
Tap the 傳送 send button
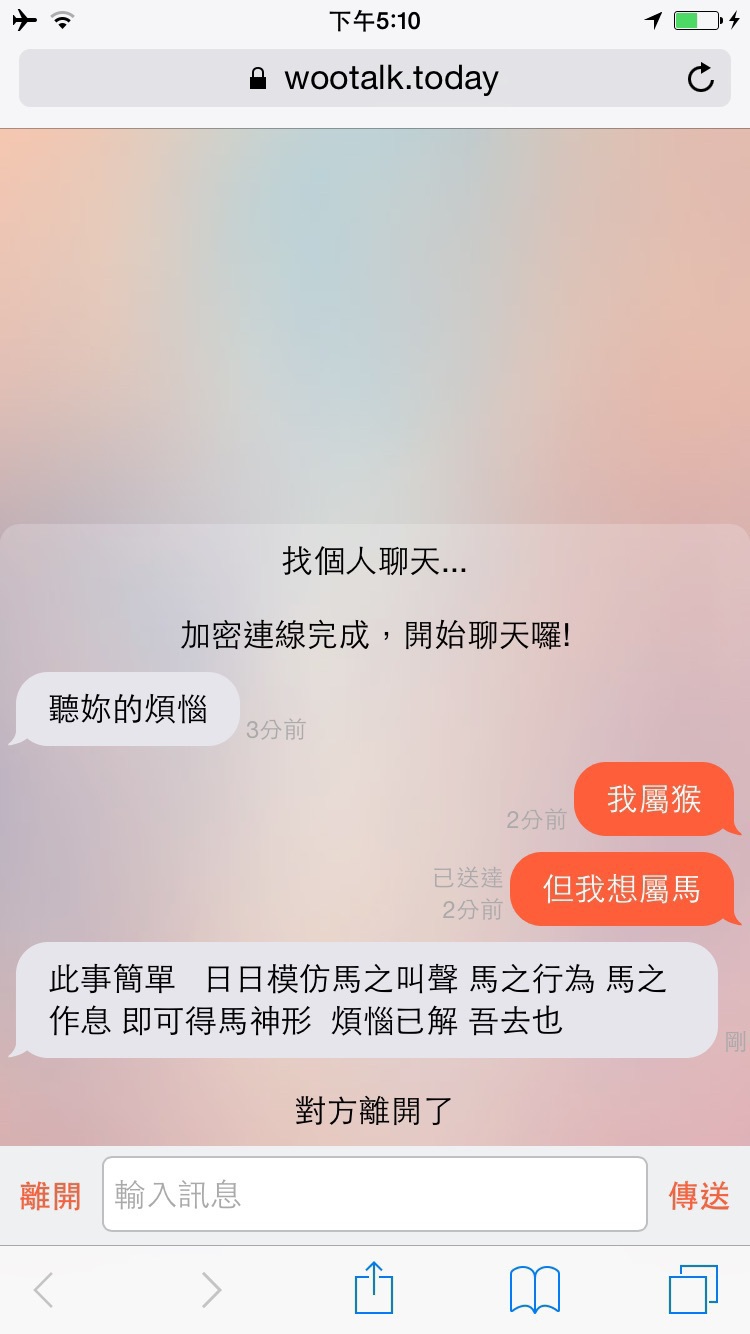(x=699, y=1195)
